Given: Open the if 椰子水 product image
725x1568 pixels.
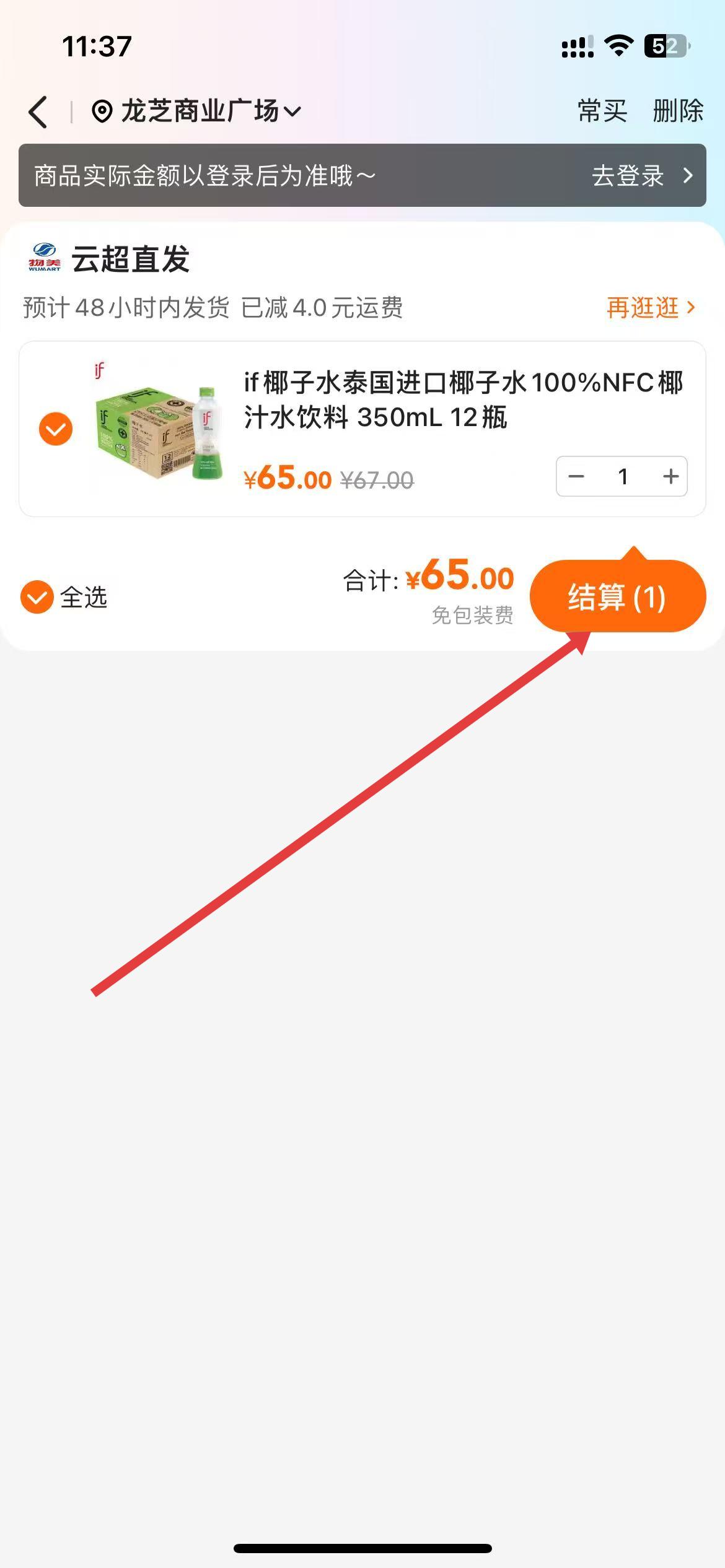Looking at the screenshot, I should tap(157, 429).
